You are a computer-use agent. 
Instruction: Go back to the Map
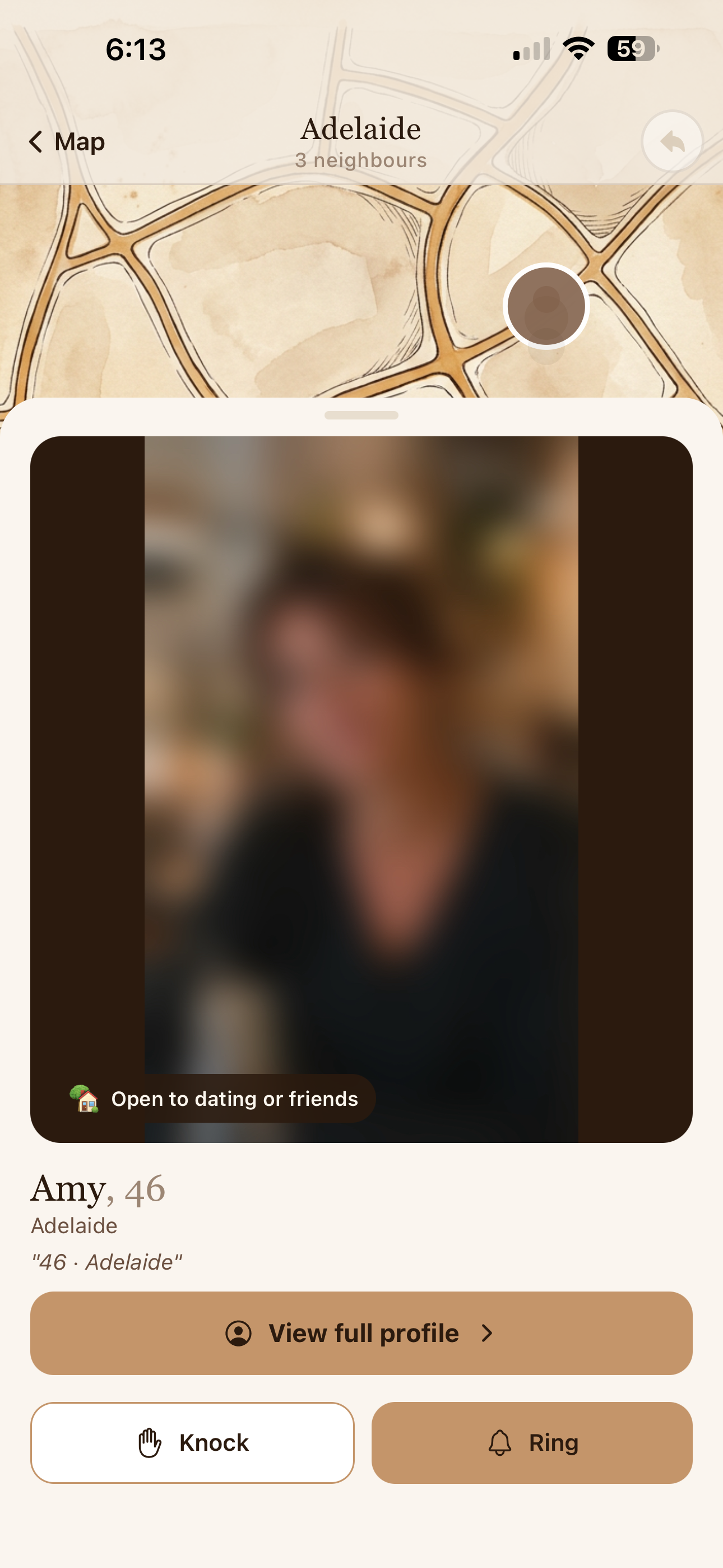coord(67,142)
